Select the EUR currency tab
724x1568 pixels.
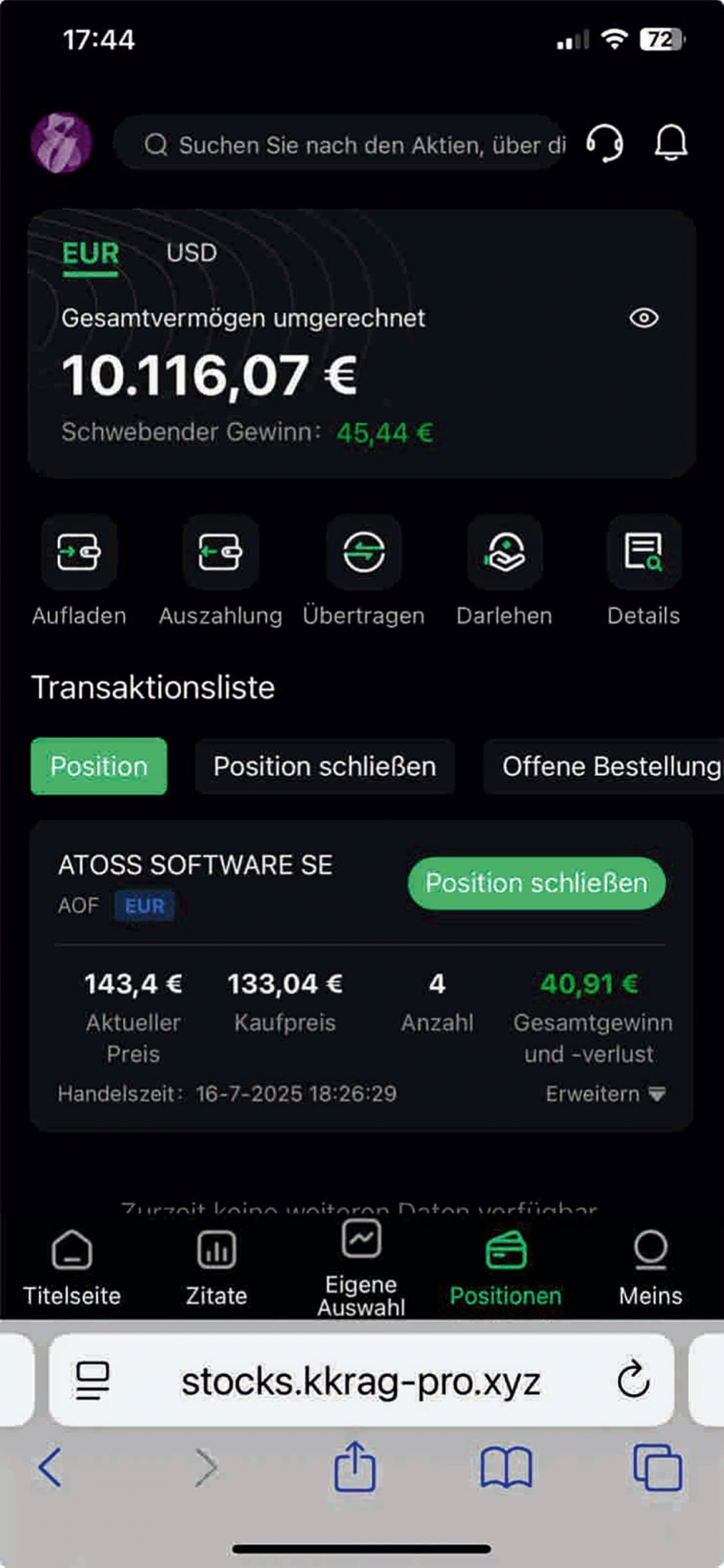(90, 253)
